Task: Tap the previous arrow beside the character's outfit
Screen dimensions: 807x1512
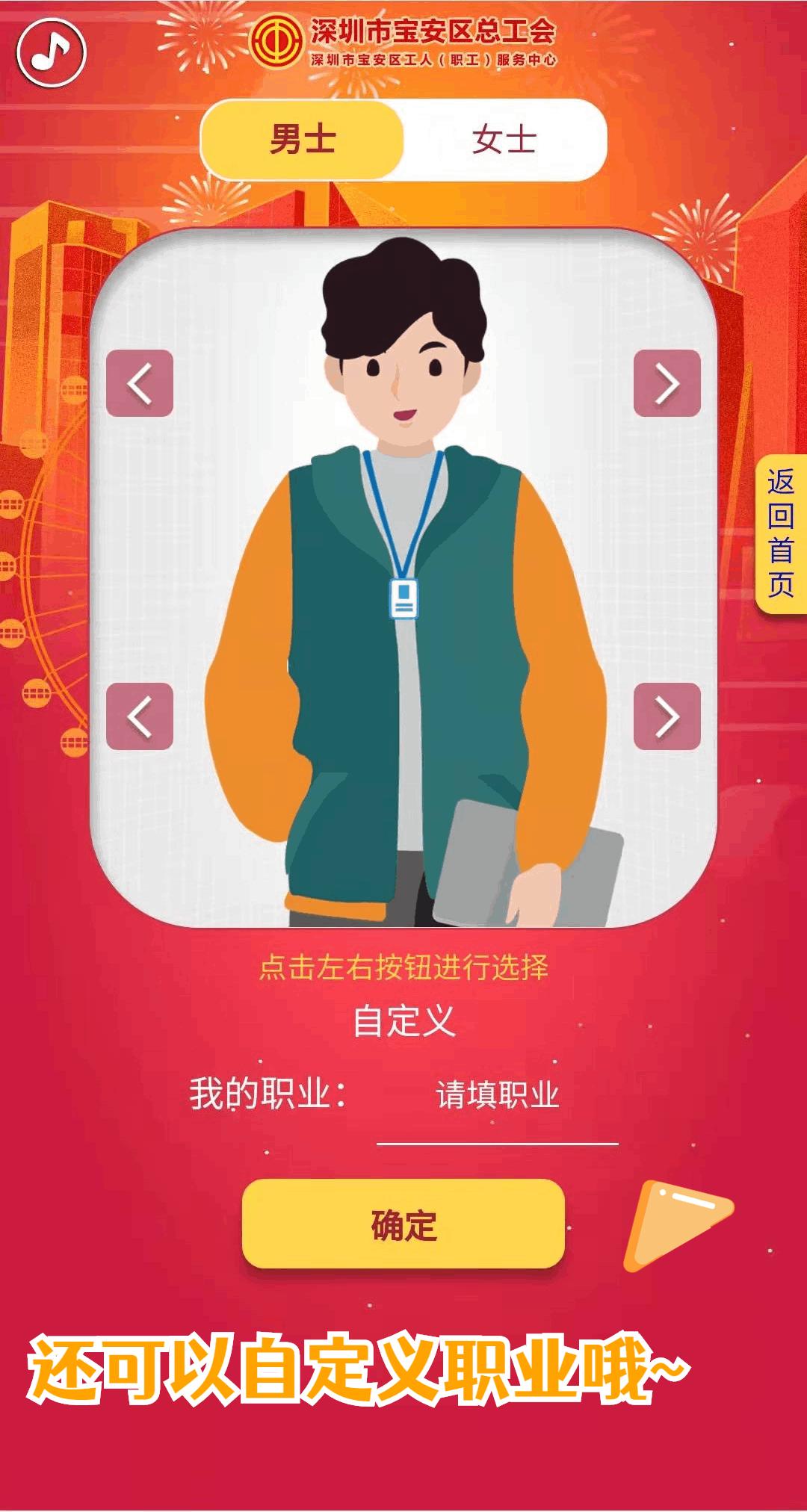Action: click(140, 716)
